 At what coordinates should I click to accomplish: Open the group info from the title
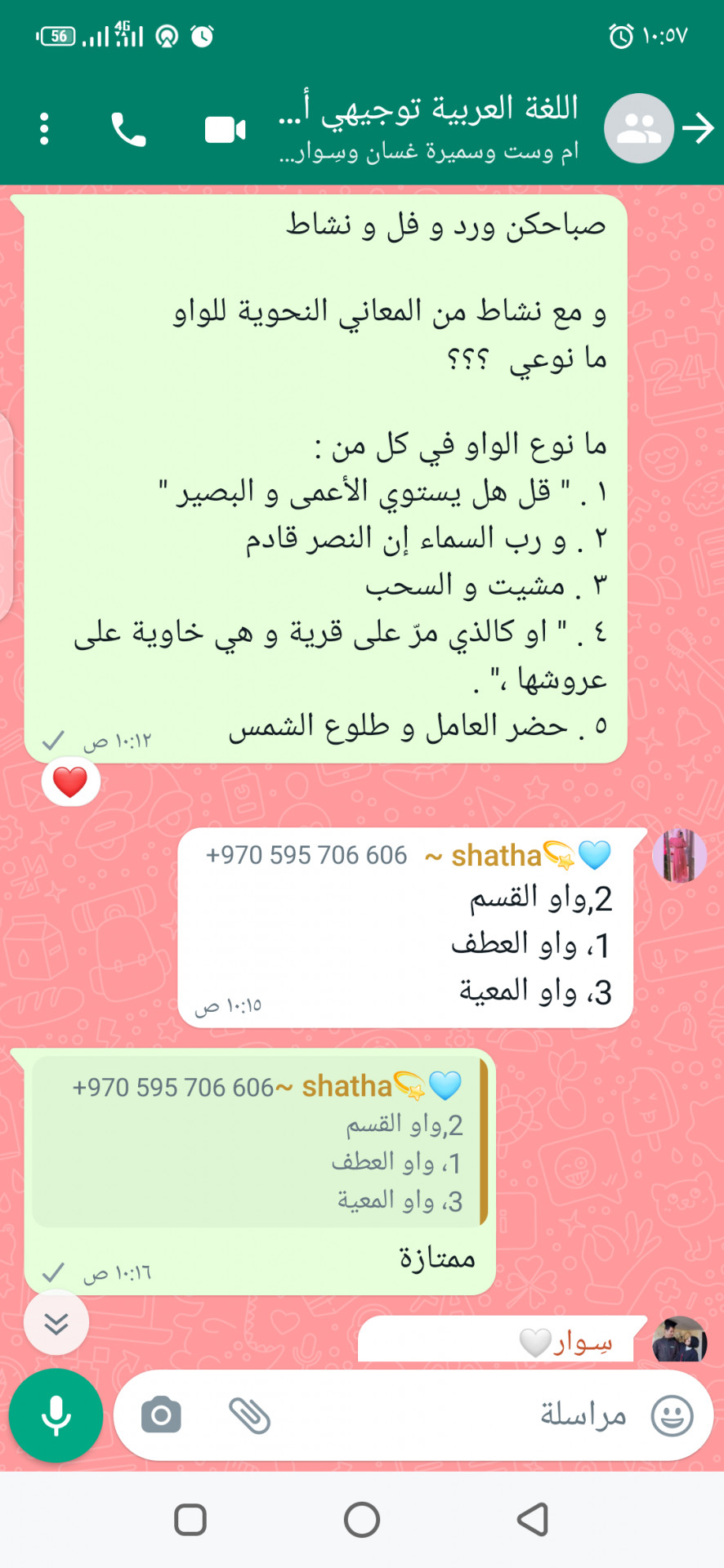[x=429, y=127]
